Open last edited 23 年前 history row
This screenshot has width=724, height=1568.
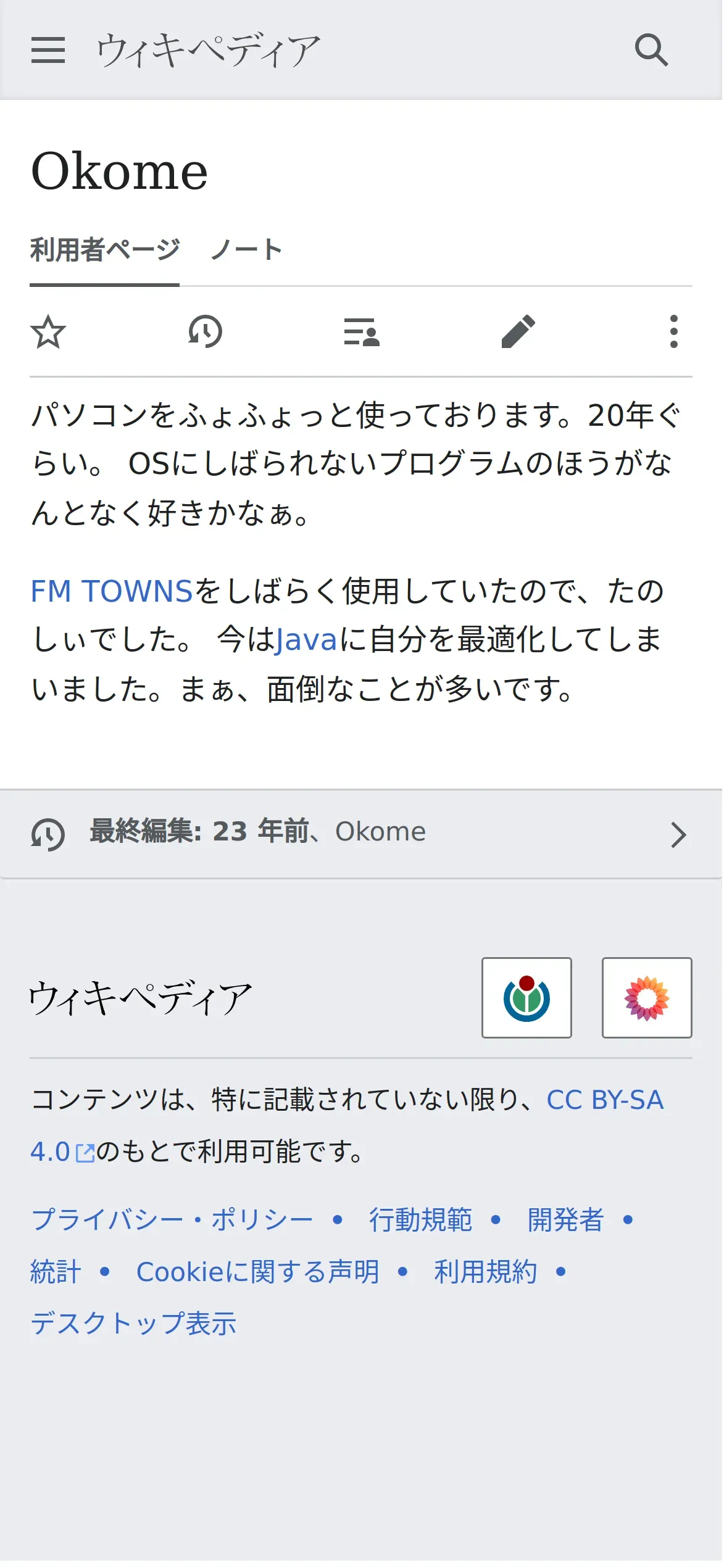tap(361, 834)
